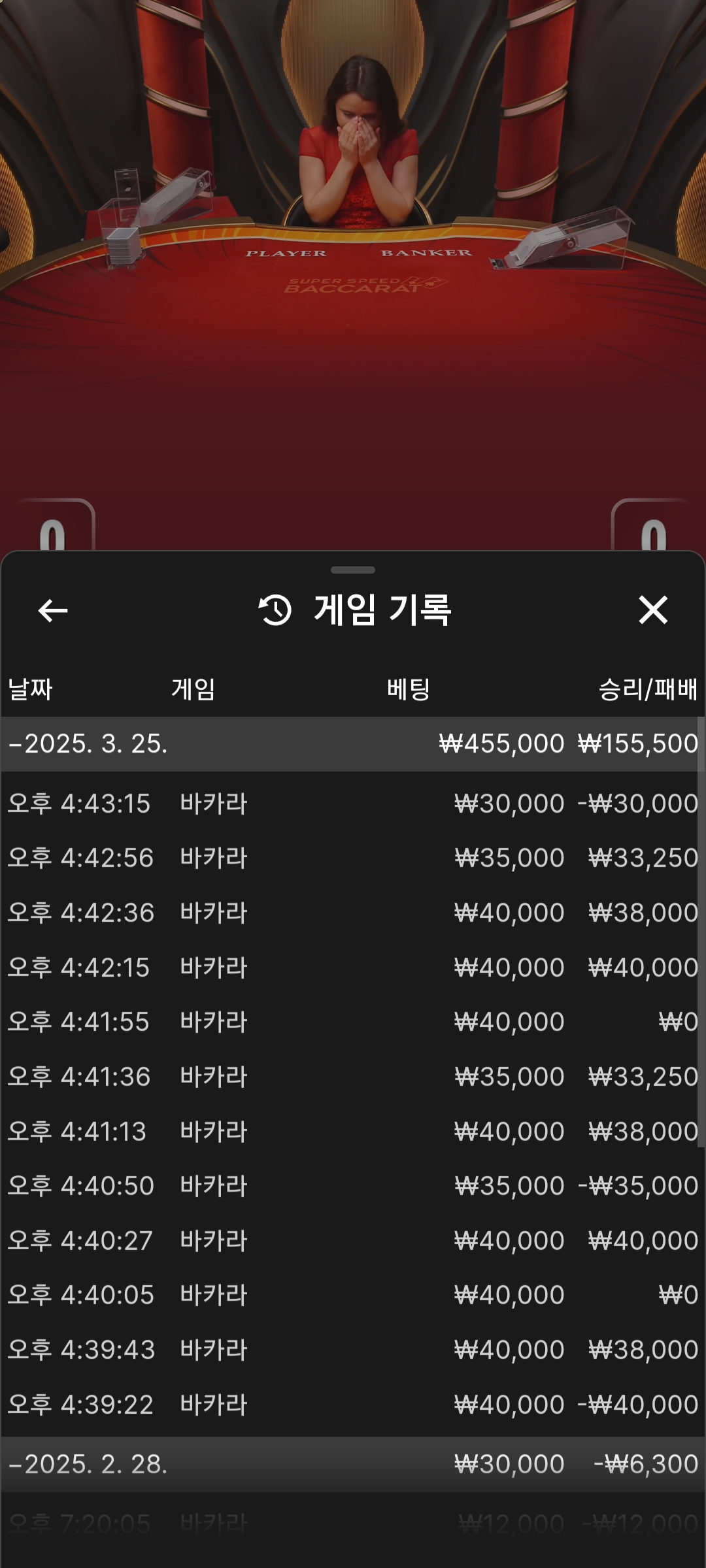Select the 오후 4:41:13 baccarat entry

click(353, 1132)
